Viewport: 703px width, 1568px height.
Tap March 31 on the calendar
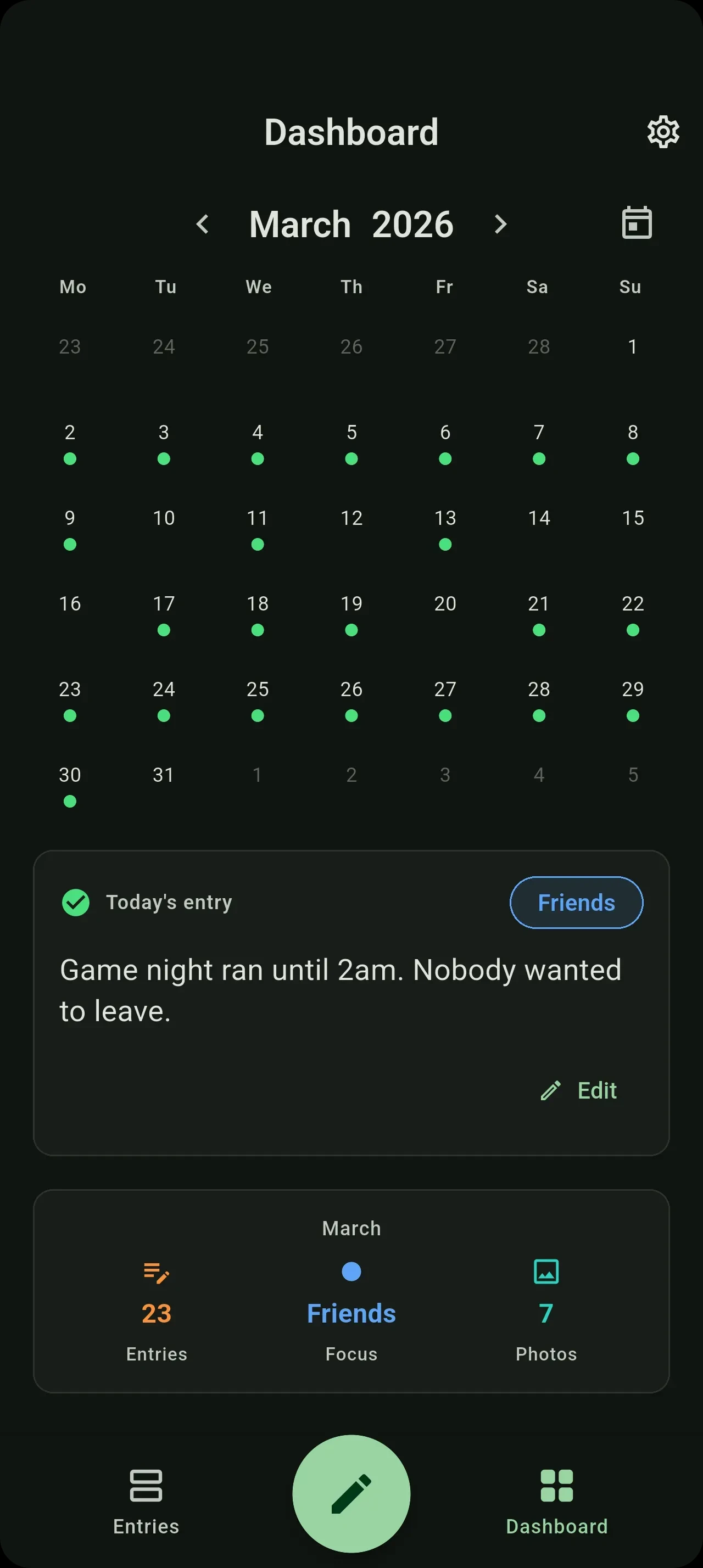tap(164, 775)
